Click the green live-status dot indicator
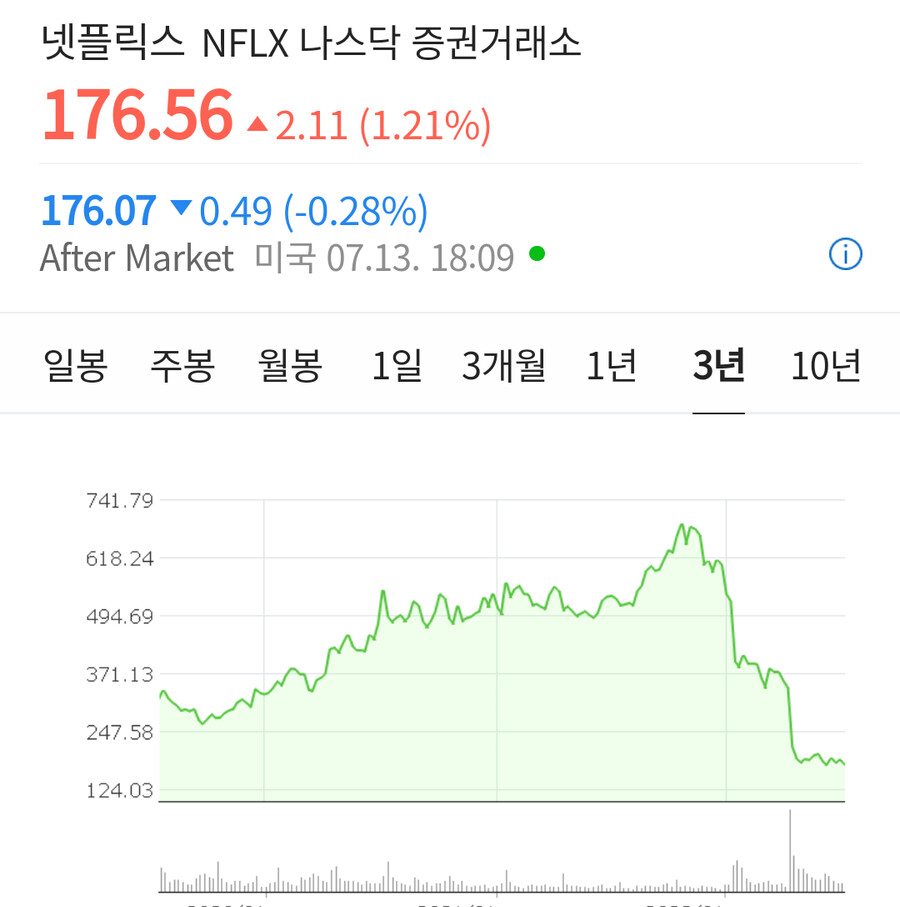 pyautogui.click(x=535, y=256)
